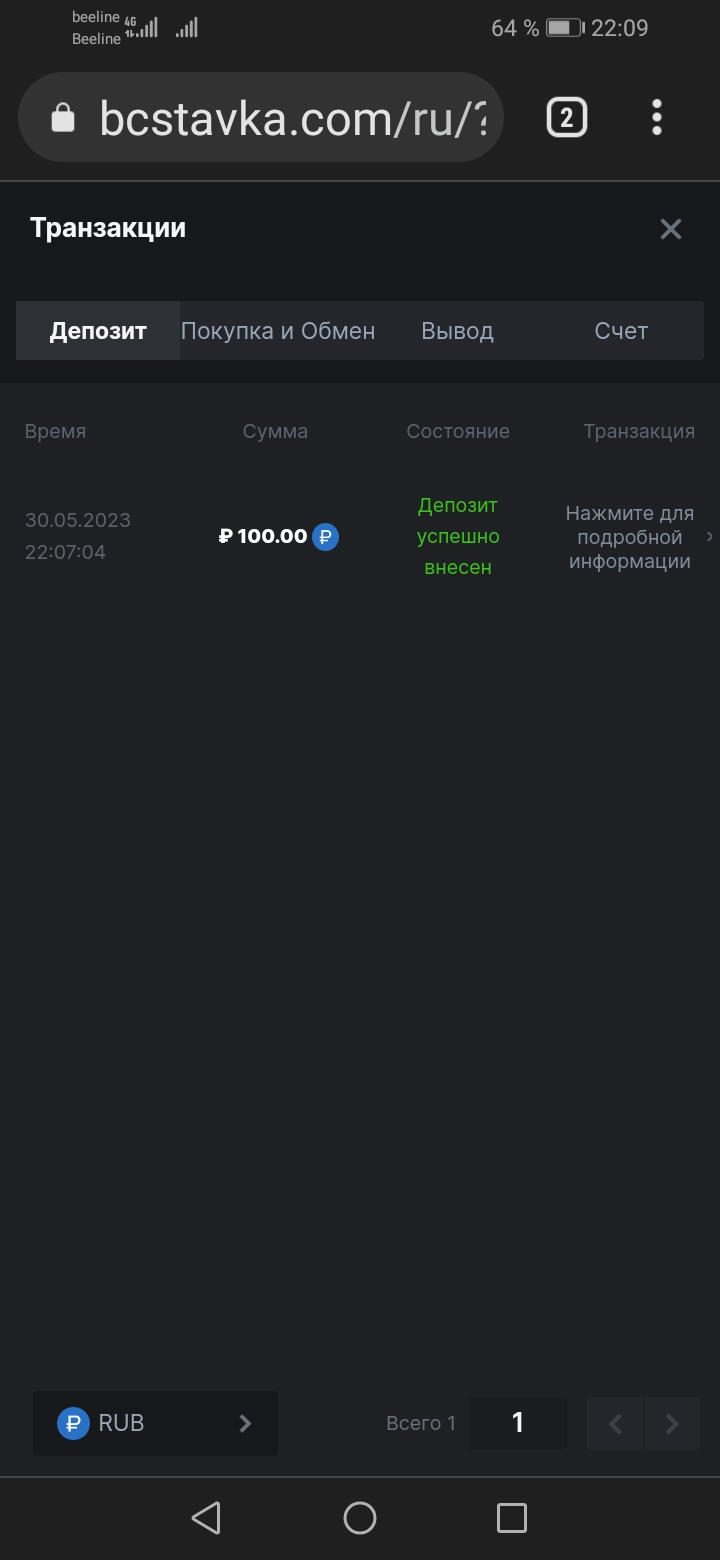The height and width of the screenshot is (1560, 720).
Task: Click Нажмите для подробной информации link
Action: (630, 536)
